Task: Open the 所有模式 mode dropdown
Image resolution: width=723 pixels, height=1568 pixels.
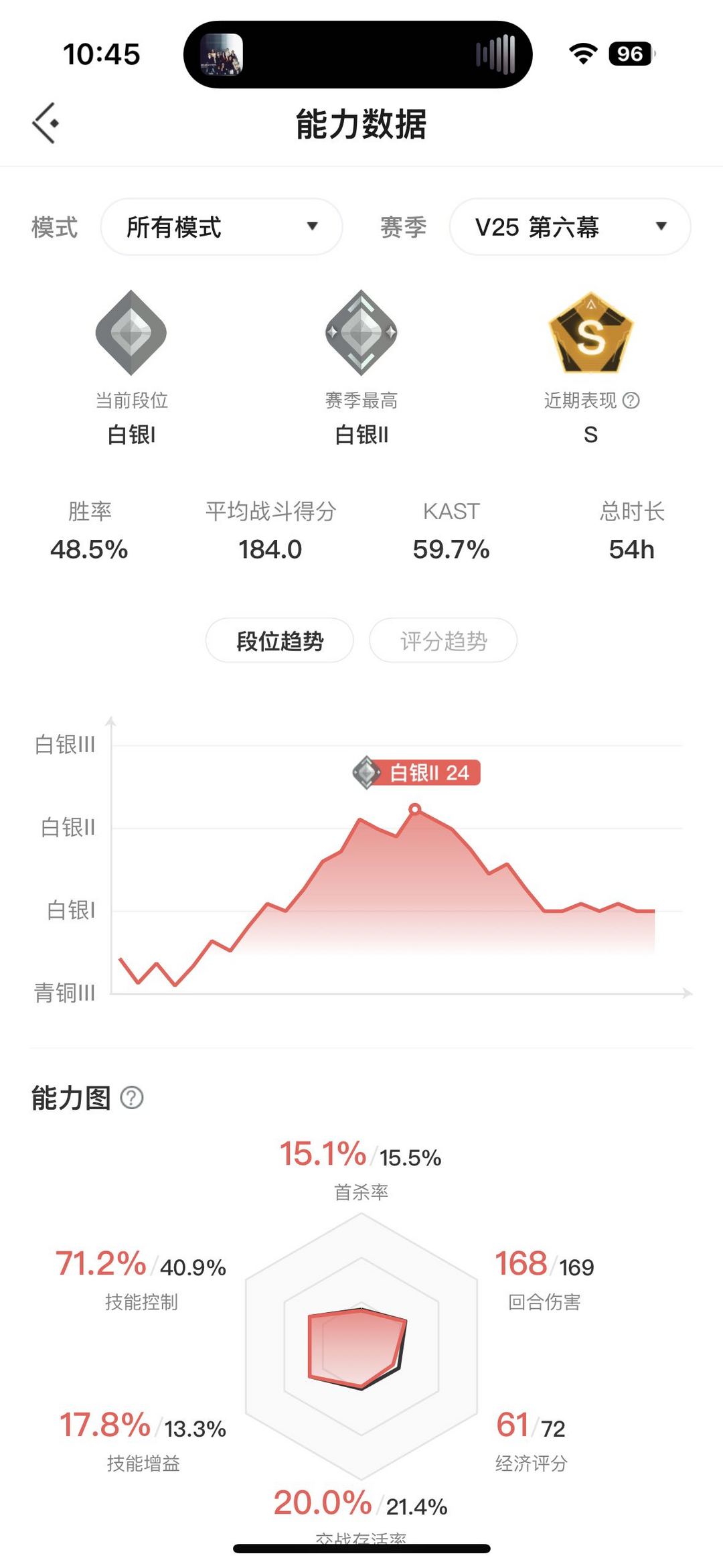Action: coord(221,227)
